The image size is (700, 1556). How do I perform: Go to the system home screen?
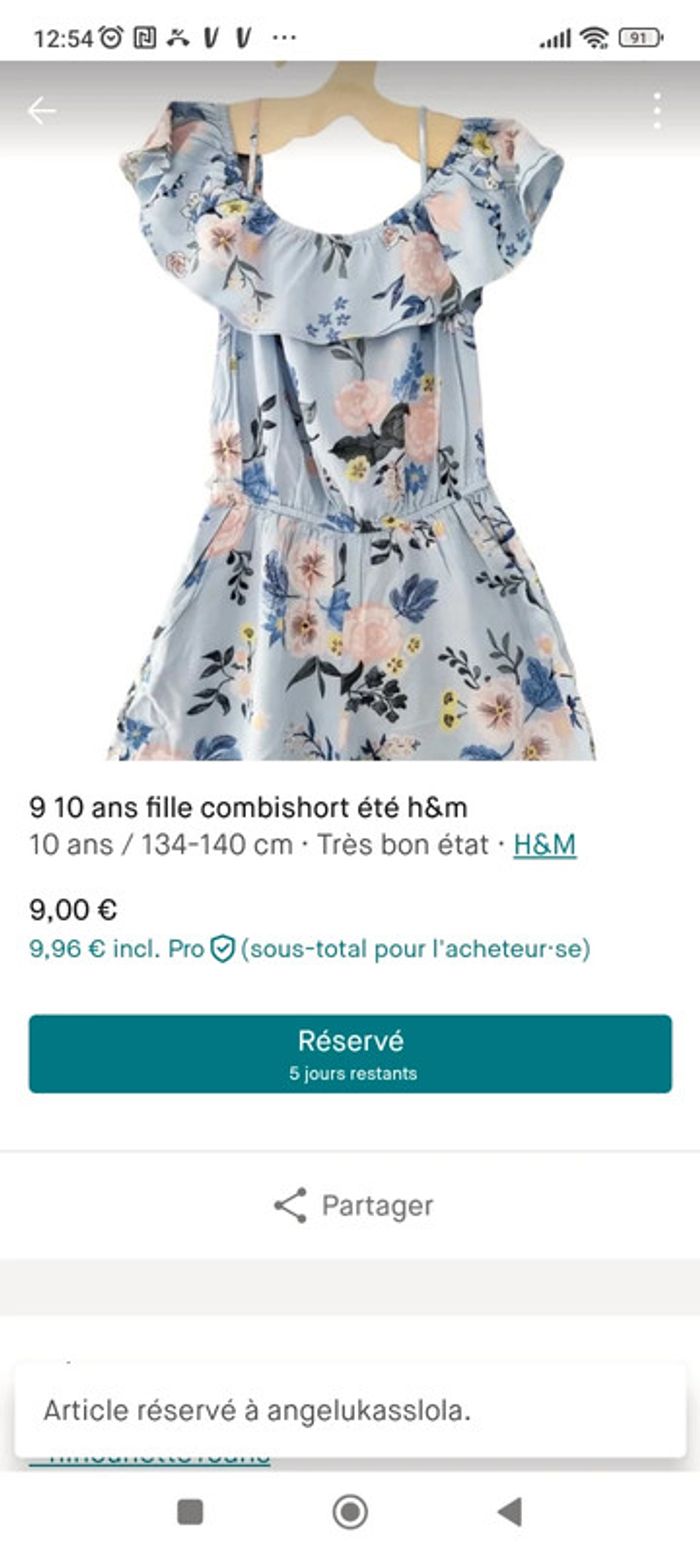point(350,1511)
